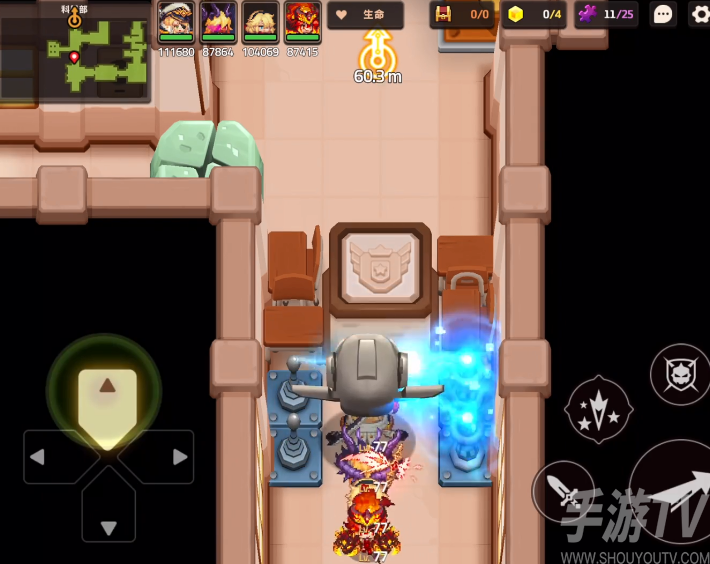
Task: Move right with the D-pad arrow
Action: pyautogui.click(x=180, y=457)
